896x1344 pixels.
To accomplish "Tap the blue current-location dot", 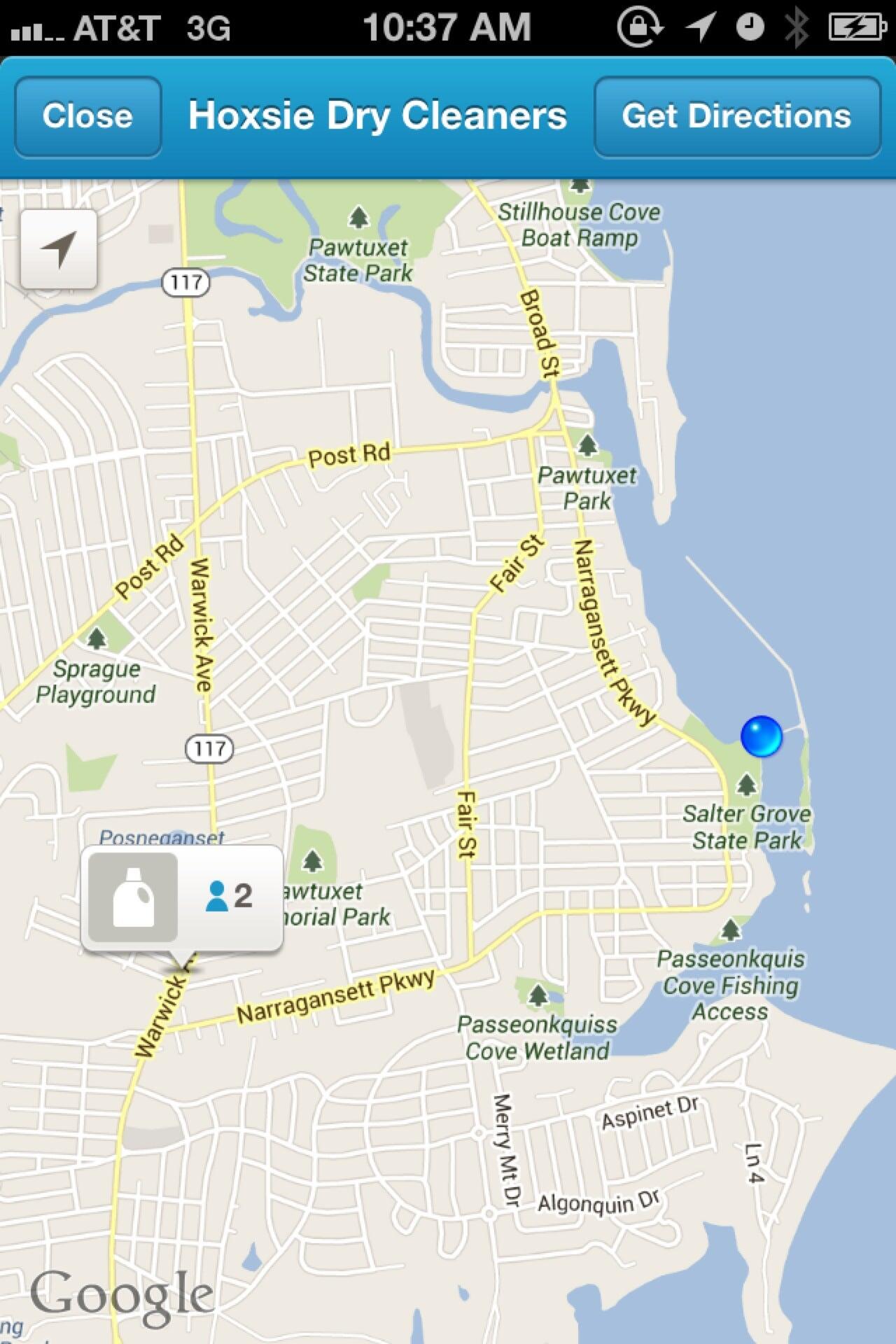I will [761, 736].
